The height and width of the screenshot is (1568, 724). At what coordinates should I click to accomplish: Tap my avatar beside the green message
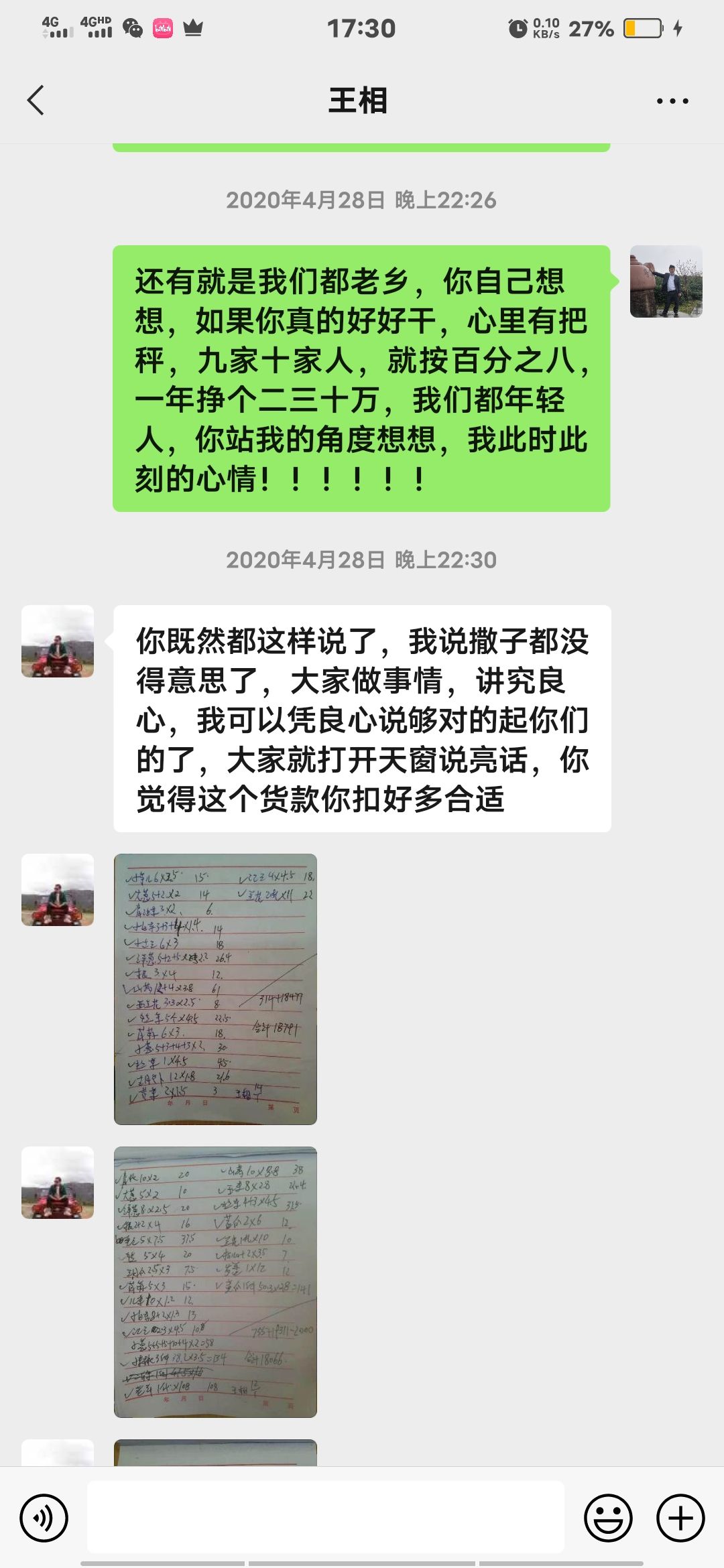tap(666, 281)
